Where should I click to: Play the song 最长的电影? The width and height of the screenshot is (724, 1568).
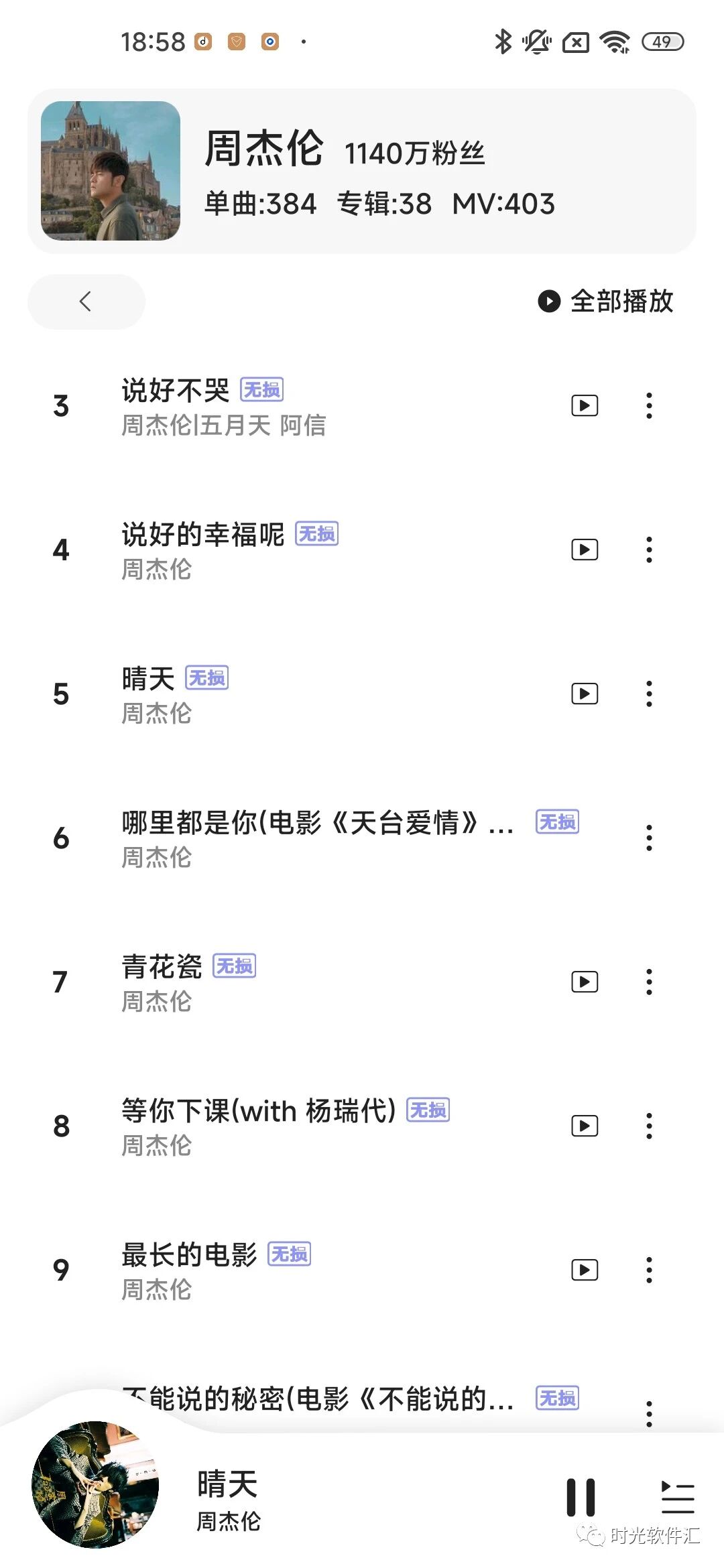(x=189, y=1255)
